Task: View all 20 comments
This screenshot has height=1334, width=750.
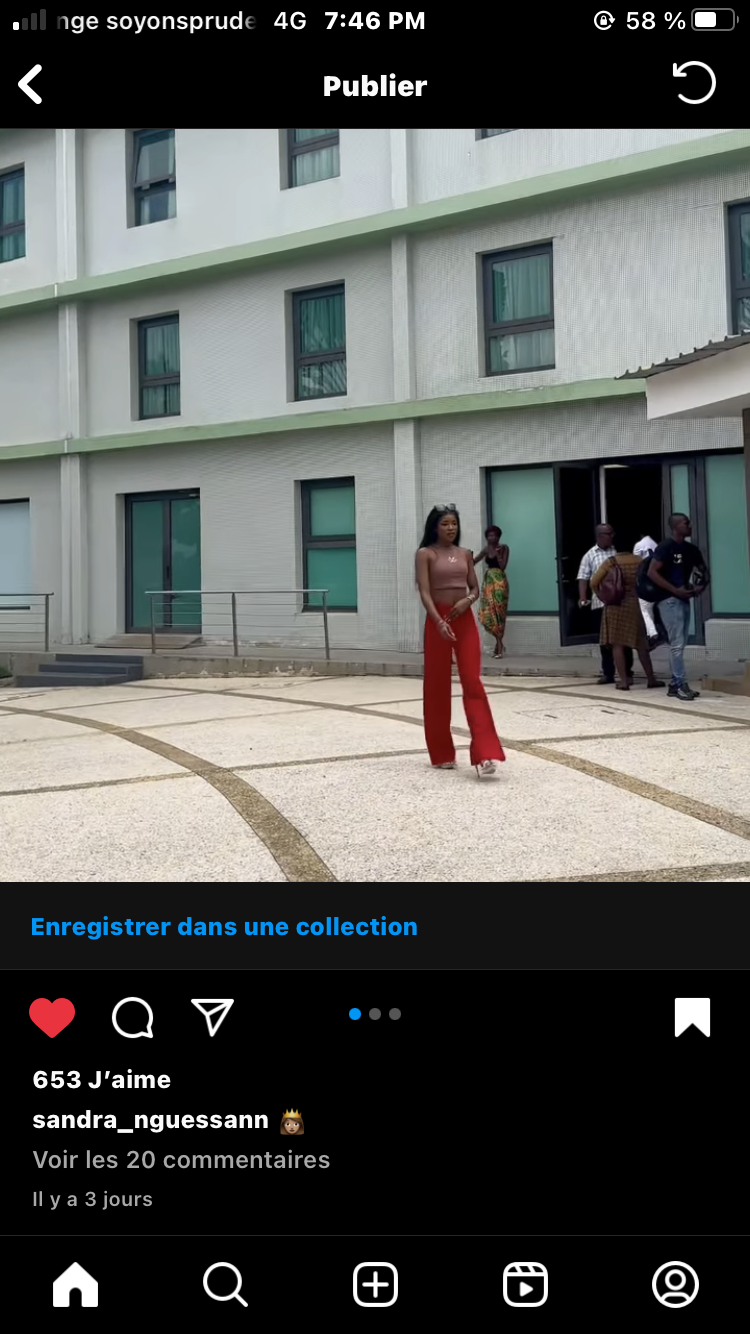Action: coord(181,1160)
